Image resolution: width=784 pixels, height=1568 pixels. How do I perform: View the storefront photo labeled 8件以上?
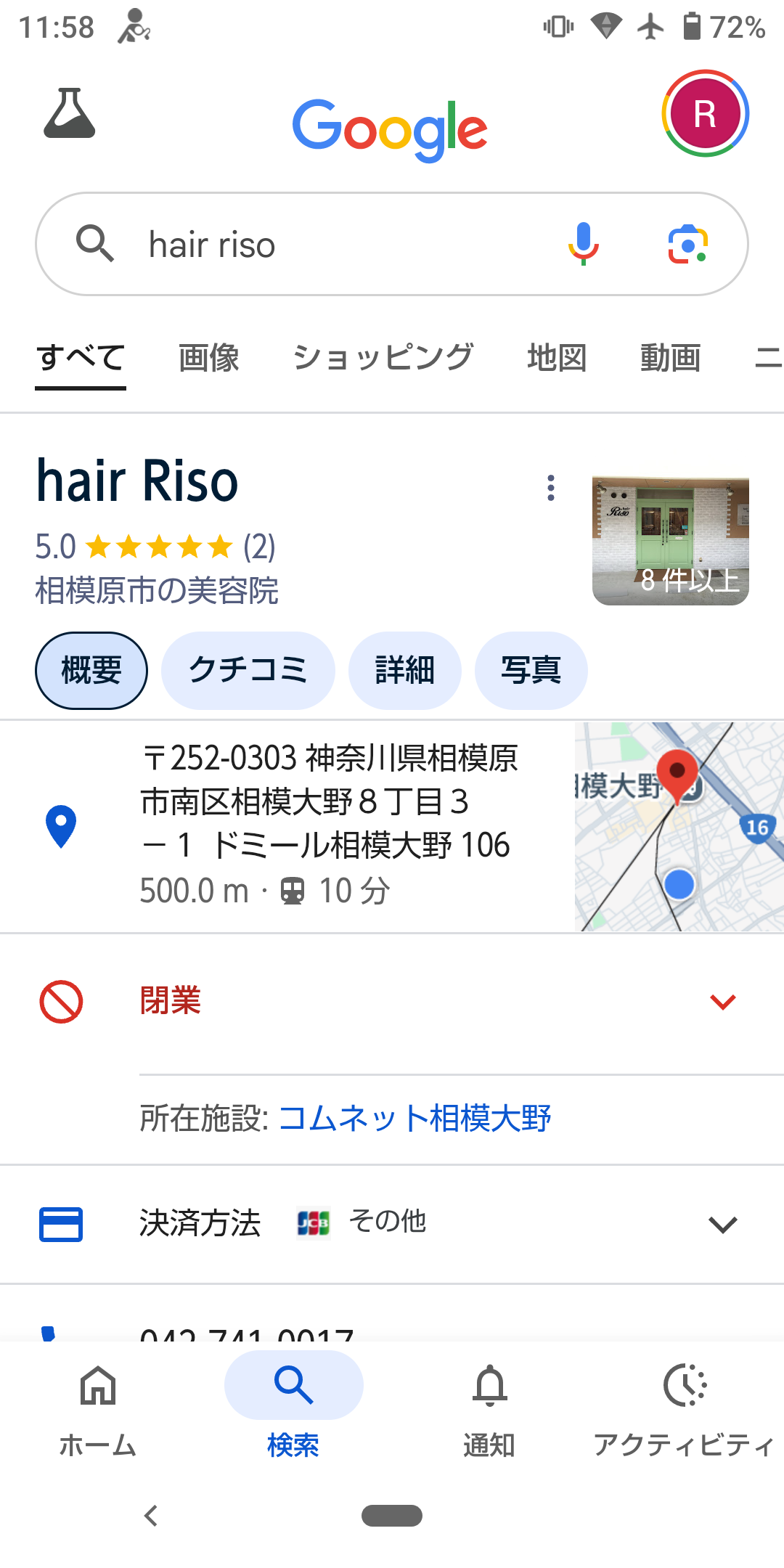click(670, 539)
